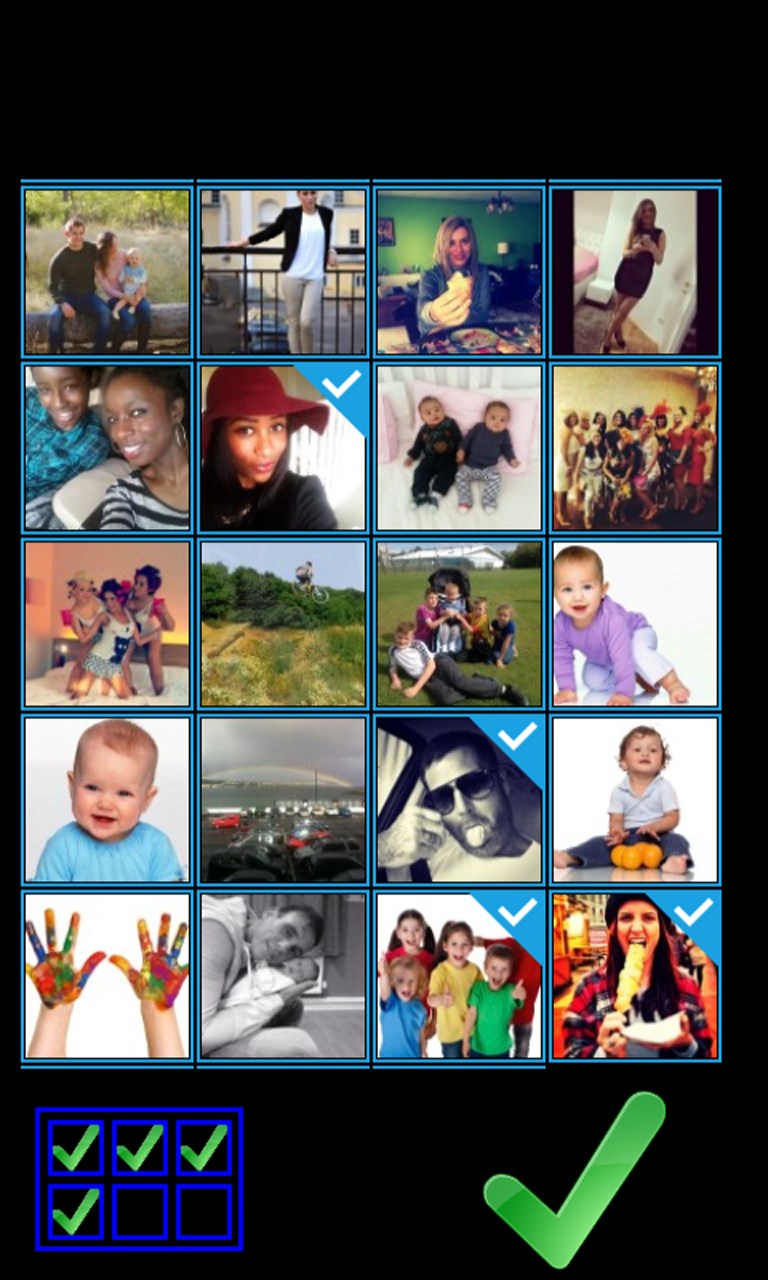Deselect the four kids in colorful shirts photo
The image size is (768, 1280).
tap(459, 975)
